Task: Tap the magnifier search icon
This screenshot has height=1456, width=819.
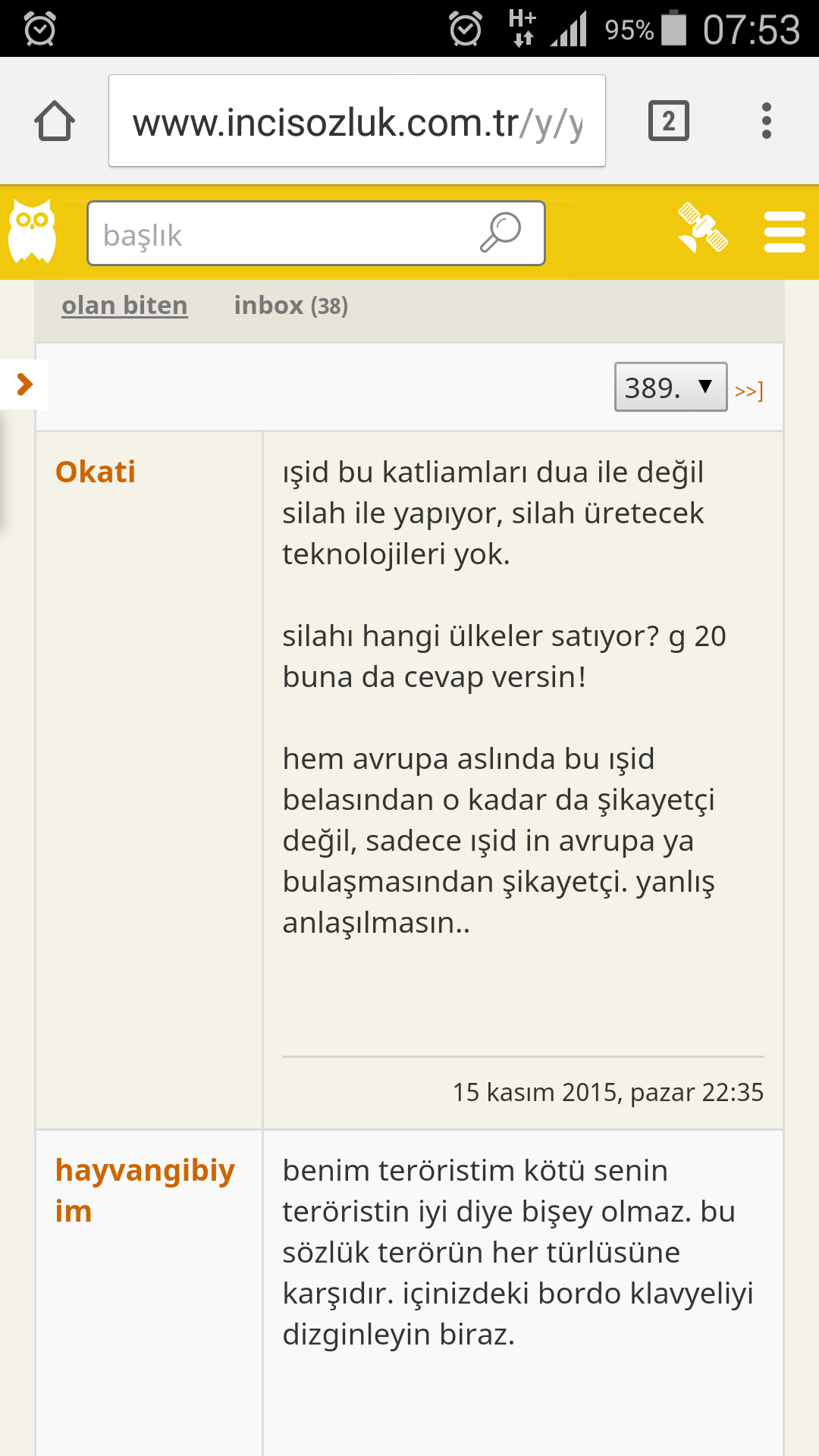Action: 500,233
